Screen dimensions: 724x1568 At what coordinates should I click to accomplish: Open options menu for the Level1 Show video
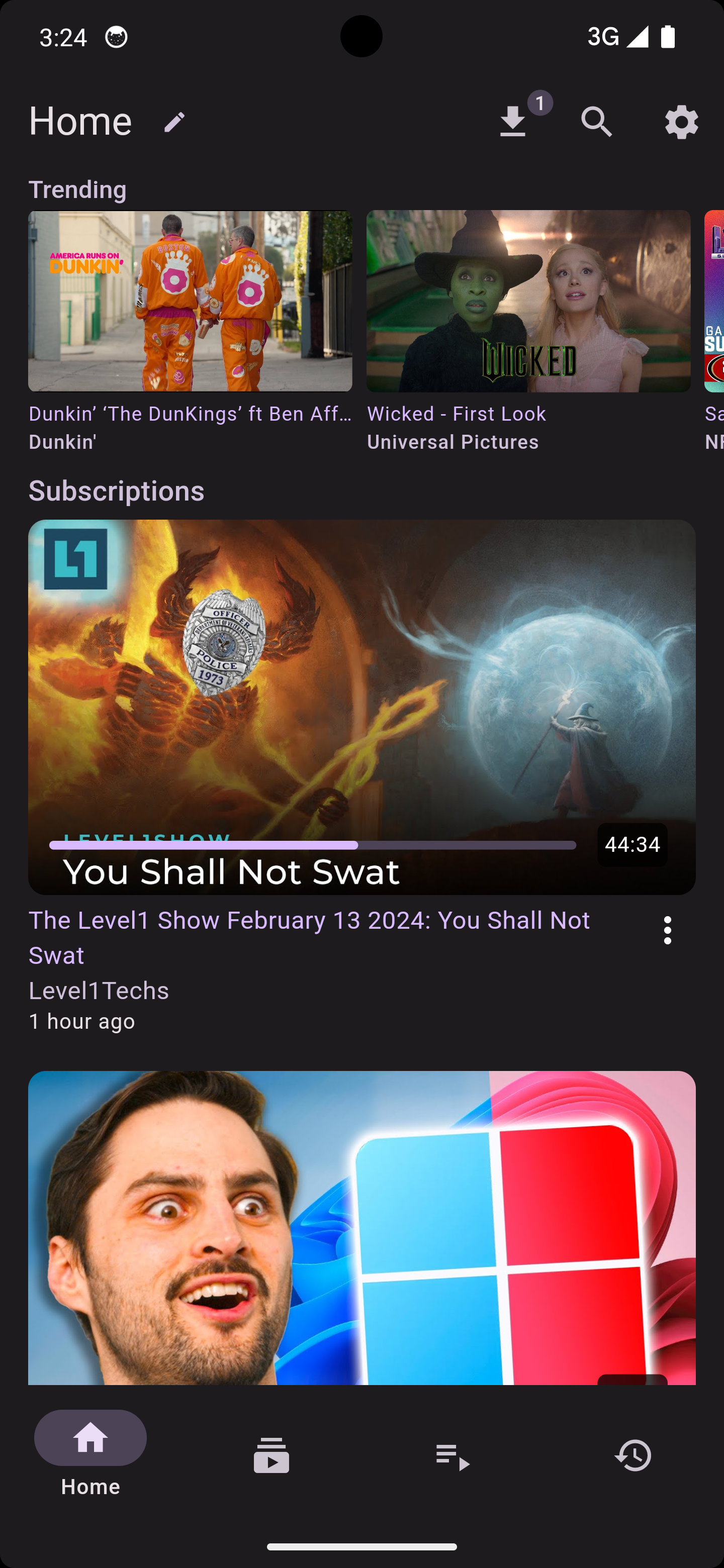(667, 930)
